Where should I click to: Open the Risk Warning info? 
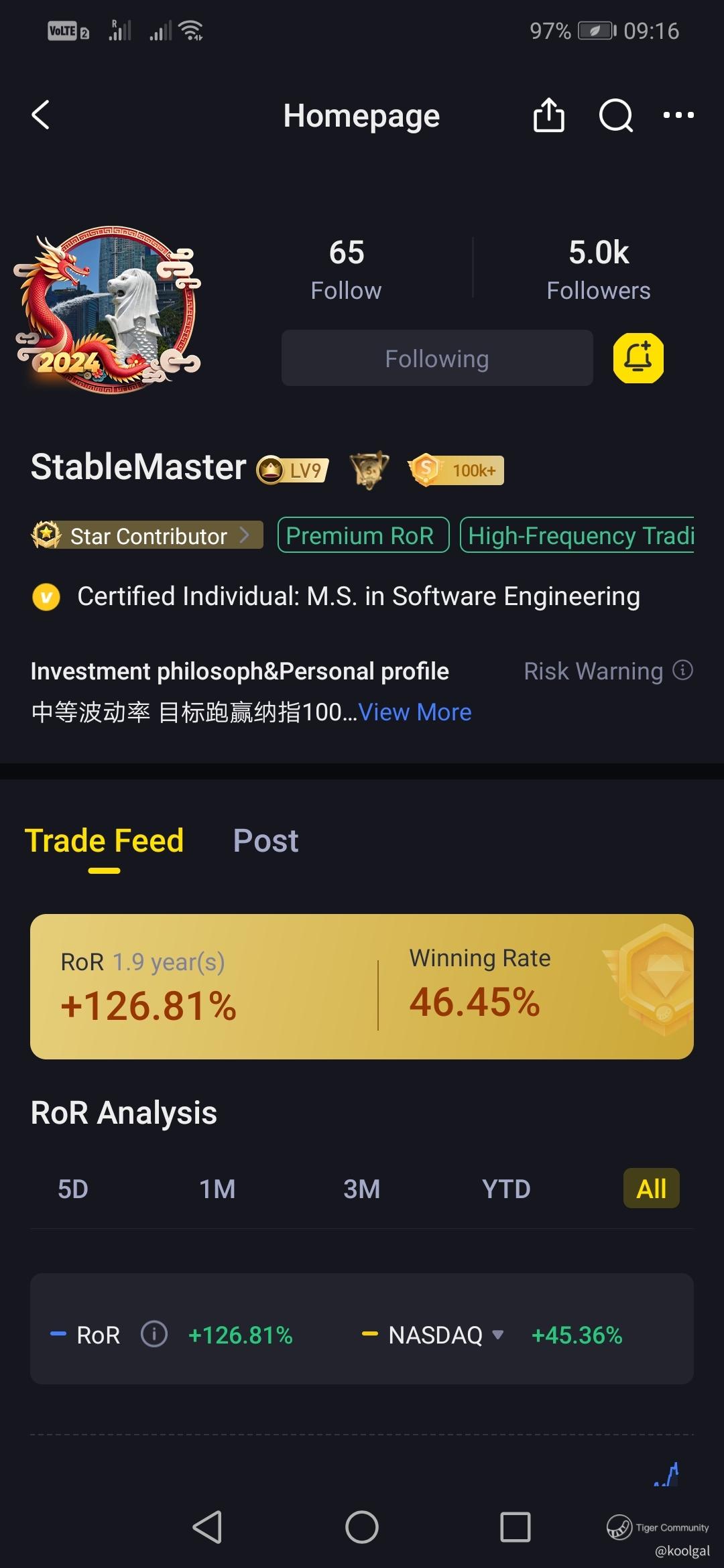(609, 671)
